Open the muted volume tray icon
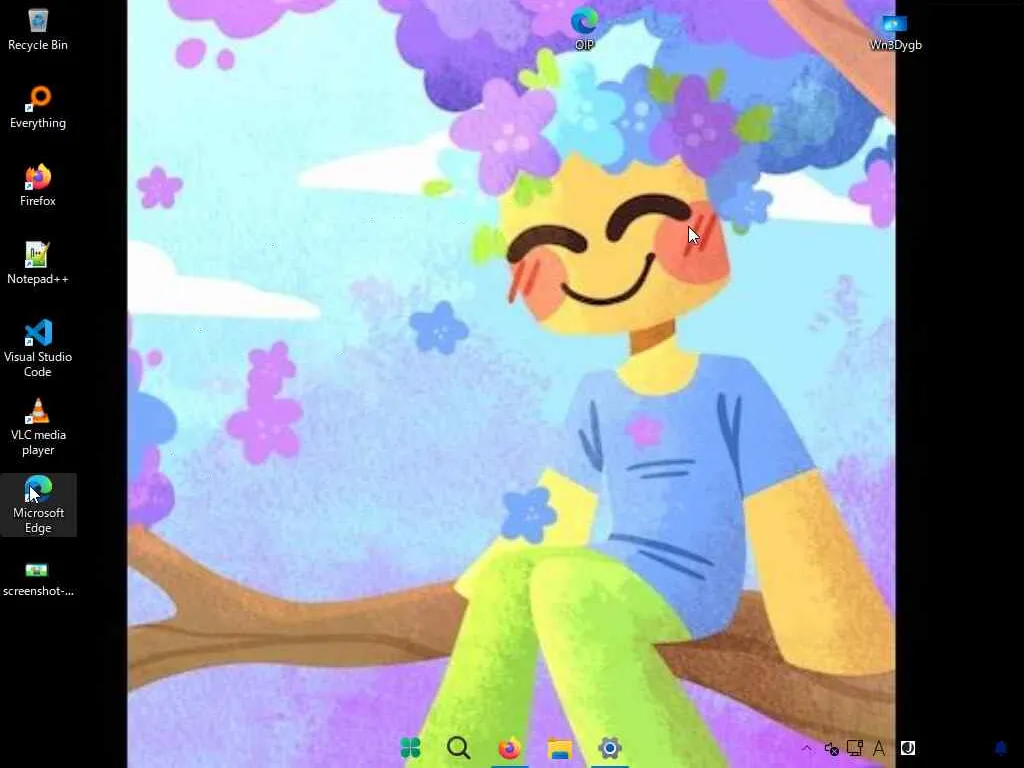Viewport: 1024px width, 768px height. [x=831, y=748]
